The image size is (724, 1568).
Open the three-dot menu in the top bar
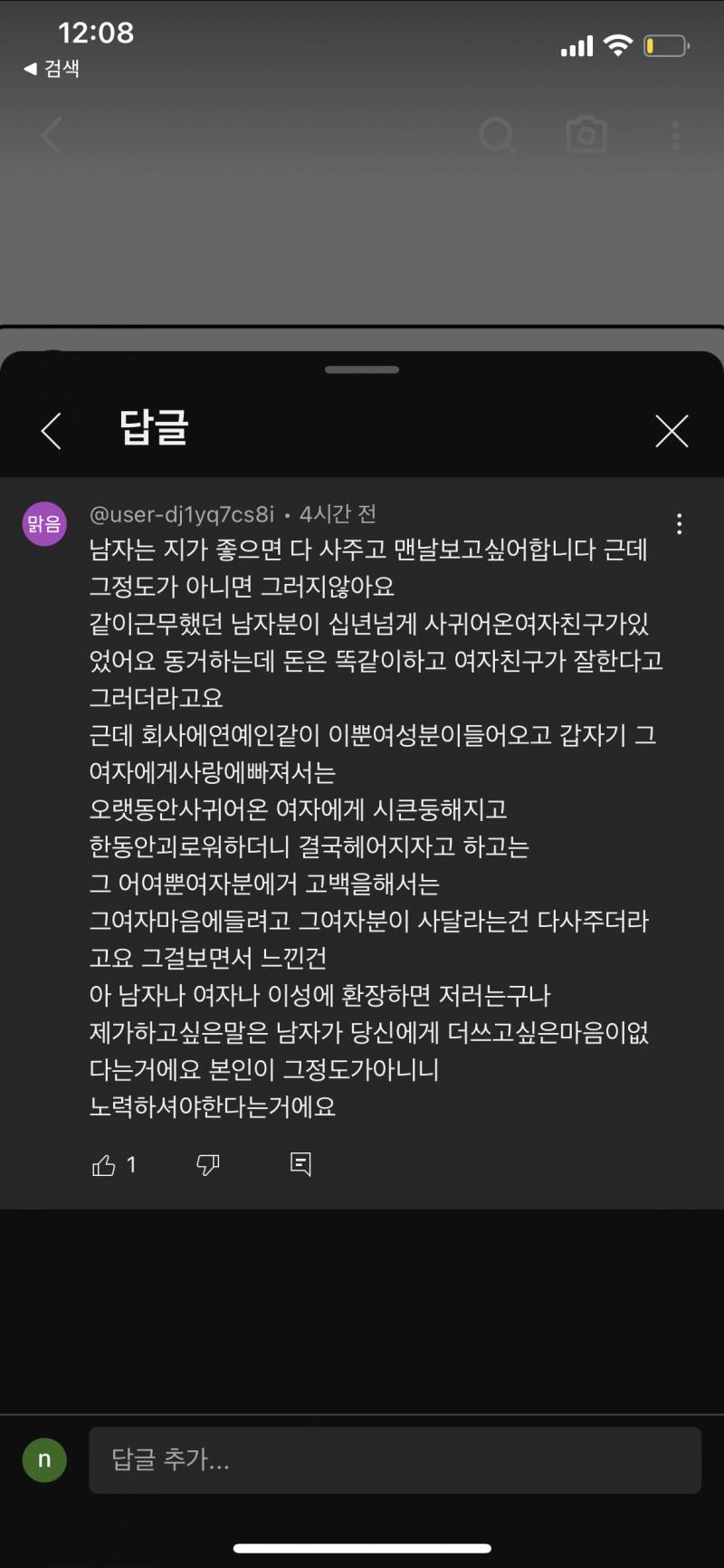675,135
